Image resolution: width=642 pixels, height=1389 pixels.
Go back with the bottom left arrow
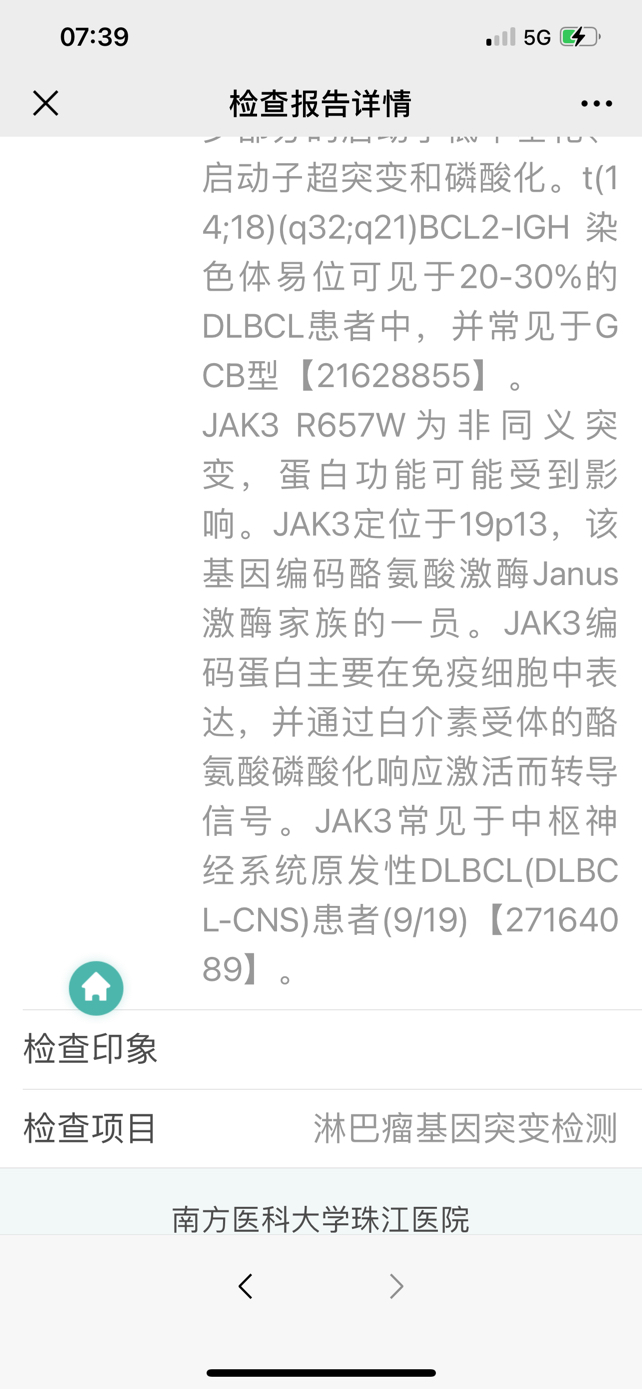[x=245, y=1286]
